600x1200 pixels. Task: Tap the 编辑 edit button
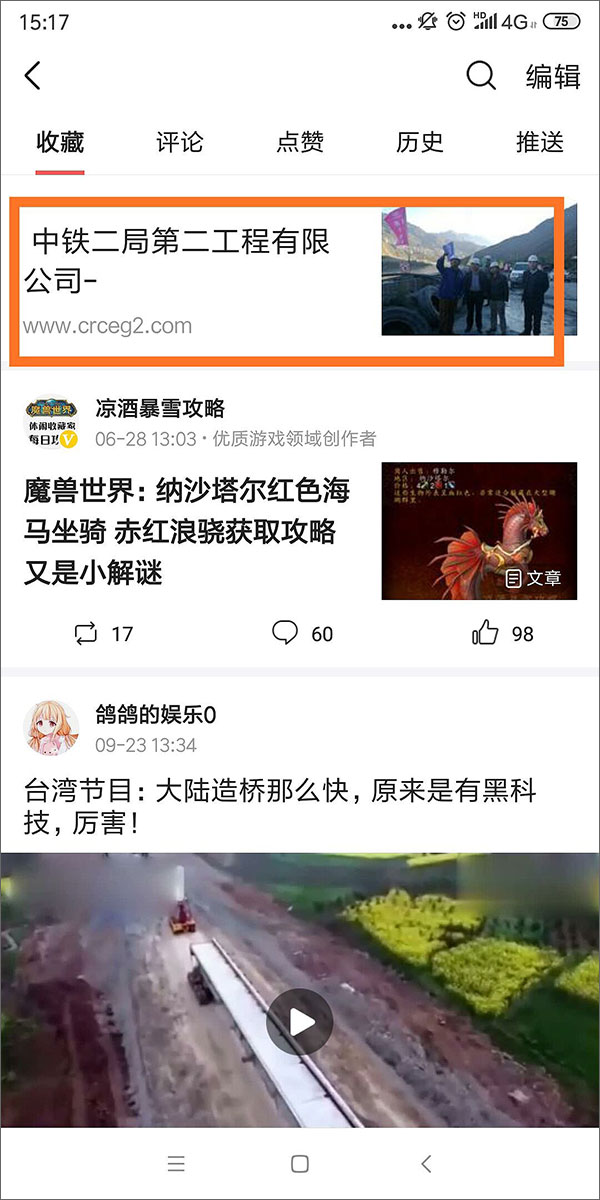[553, 76]
